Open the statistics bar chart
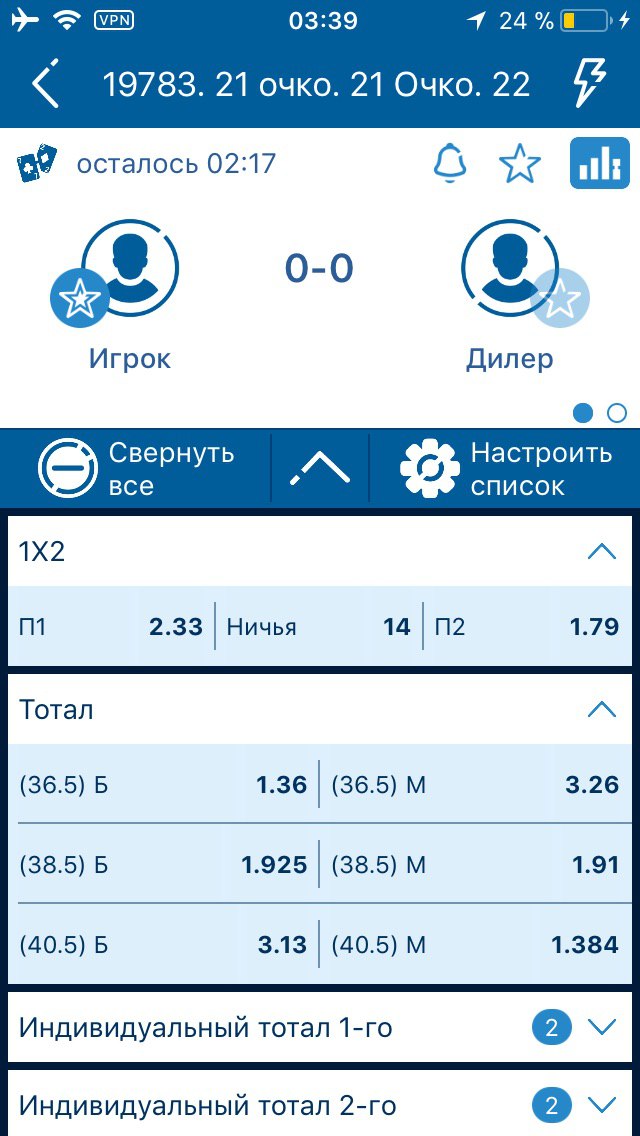 (599, 163)
